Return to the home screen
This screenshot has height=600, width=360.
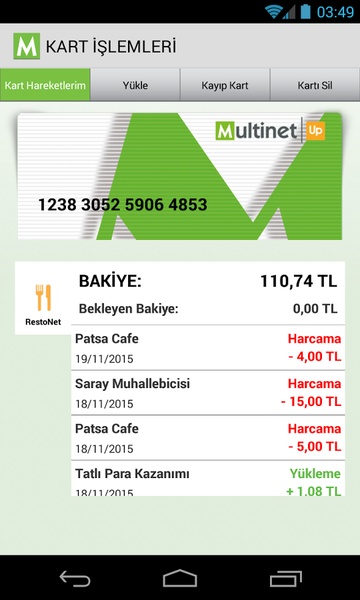point(180,578)
